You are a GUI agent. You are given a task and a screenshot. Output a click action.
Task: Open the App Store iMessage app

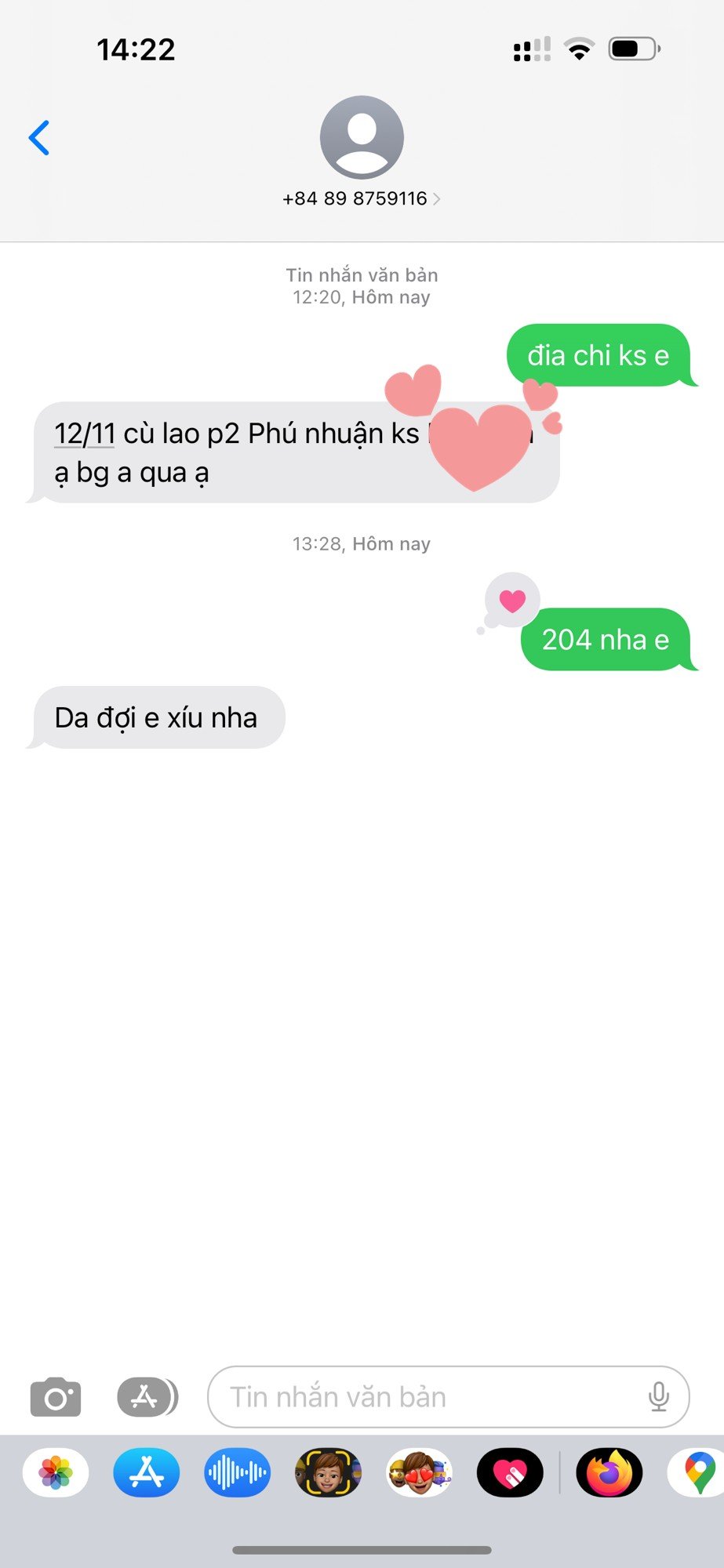(x=147, y=1472)
